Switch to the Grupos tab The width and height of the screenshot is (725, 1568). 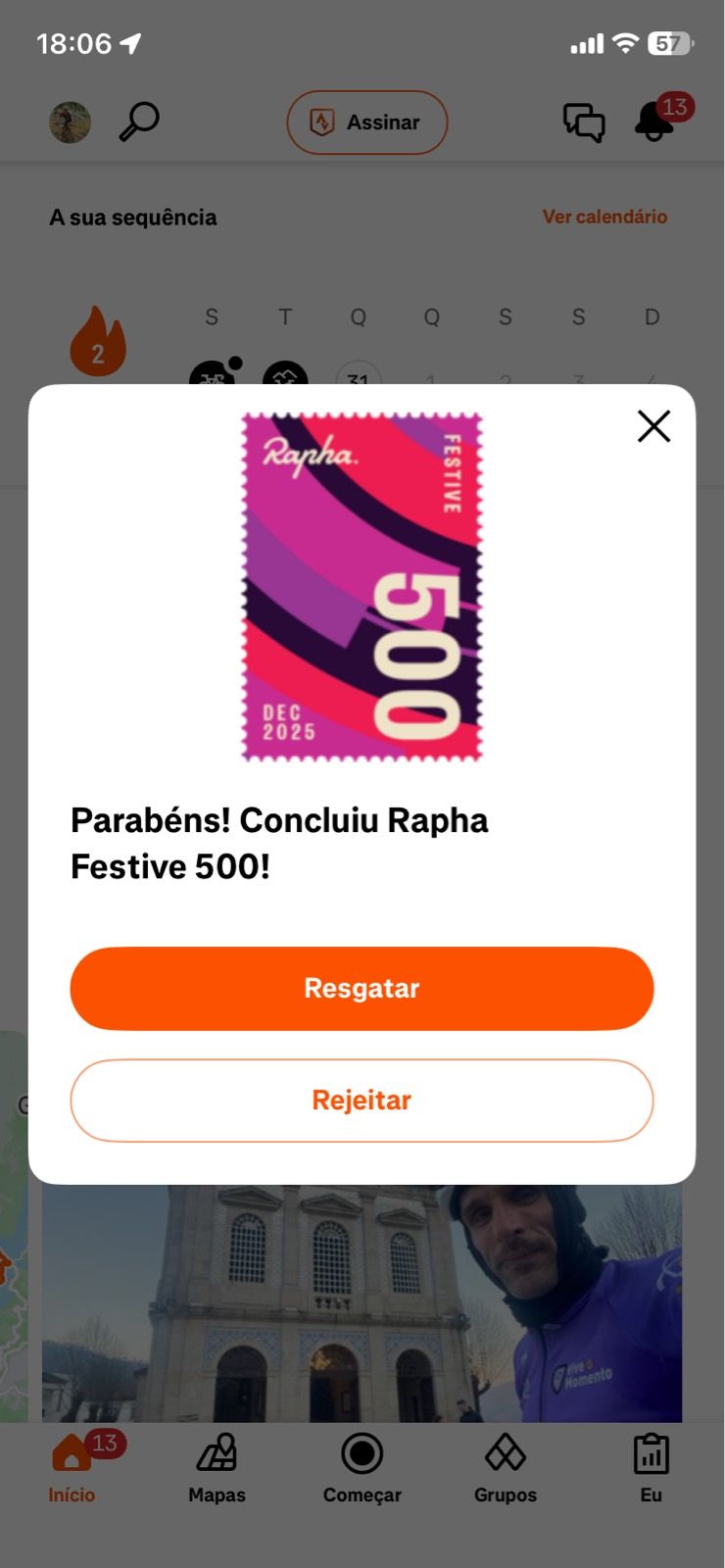pos(506,1467)
